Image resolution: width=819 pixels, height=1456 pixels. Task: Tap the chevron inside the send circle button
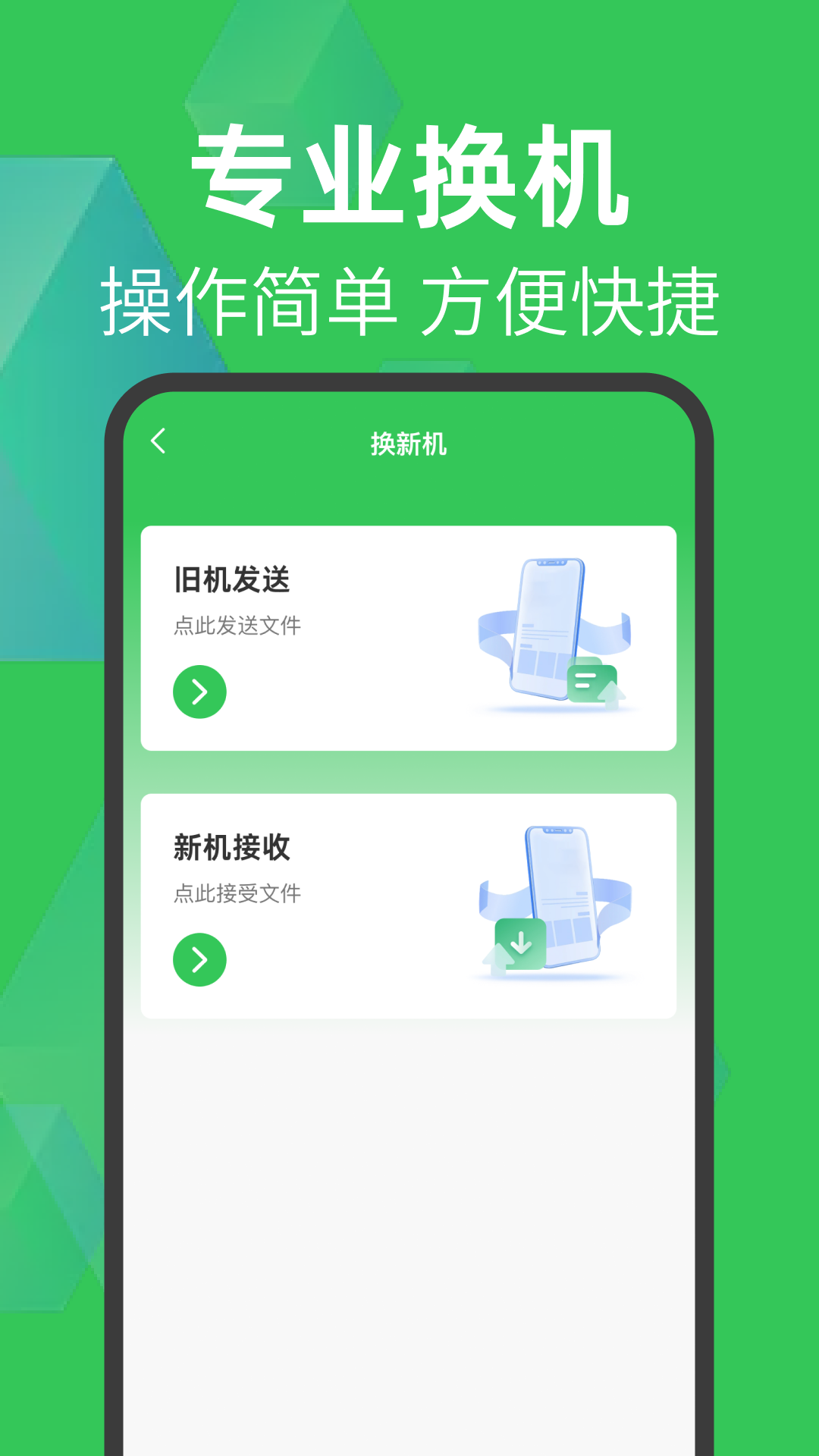[199, 691]
